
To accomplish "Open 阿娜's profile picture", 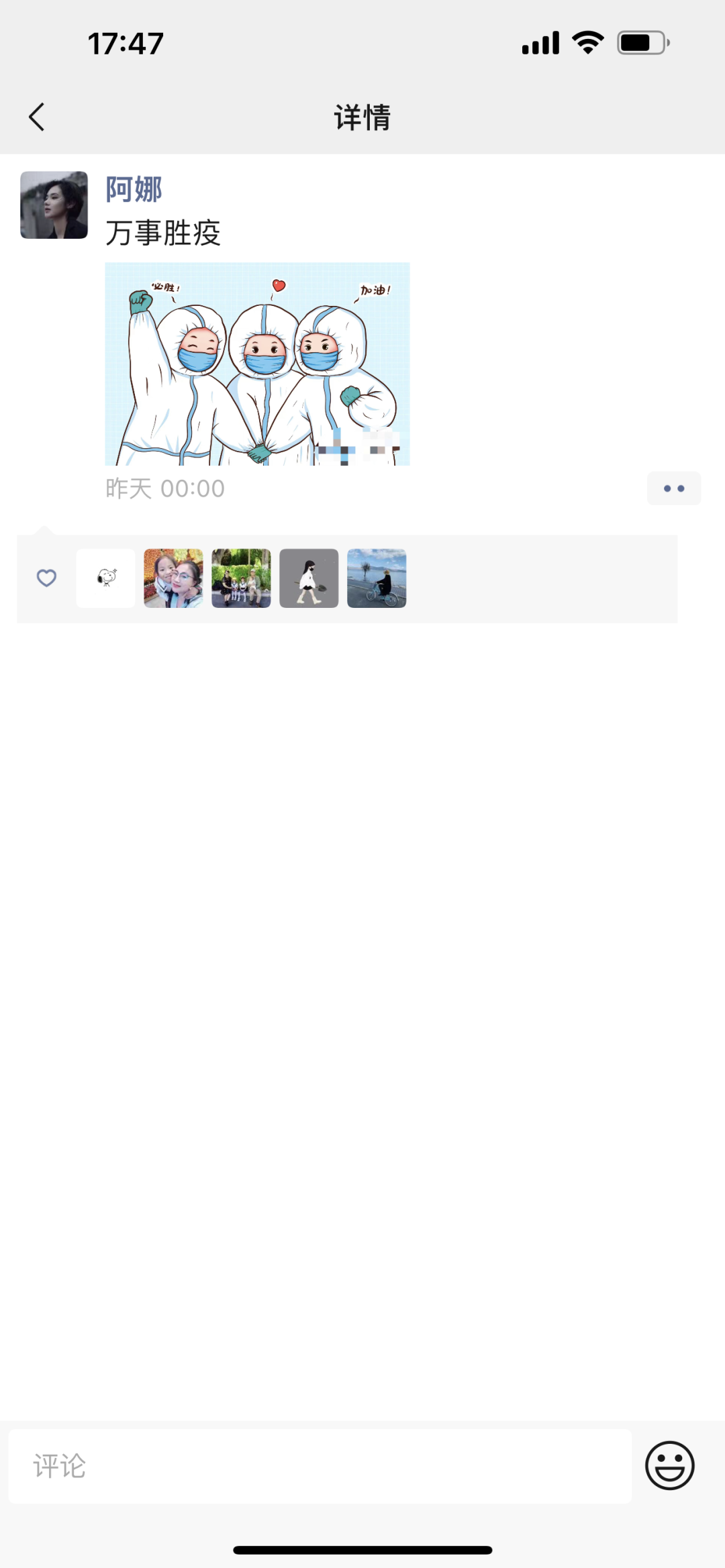I will point(54,205).
